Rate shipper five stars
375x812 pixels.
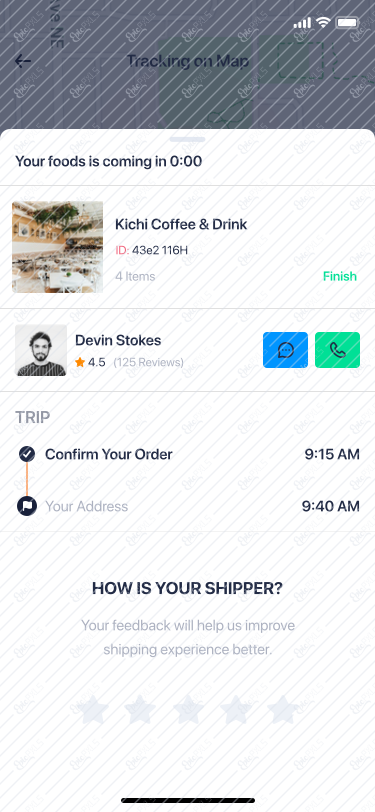(283, 709)
